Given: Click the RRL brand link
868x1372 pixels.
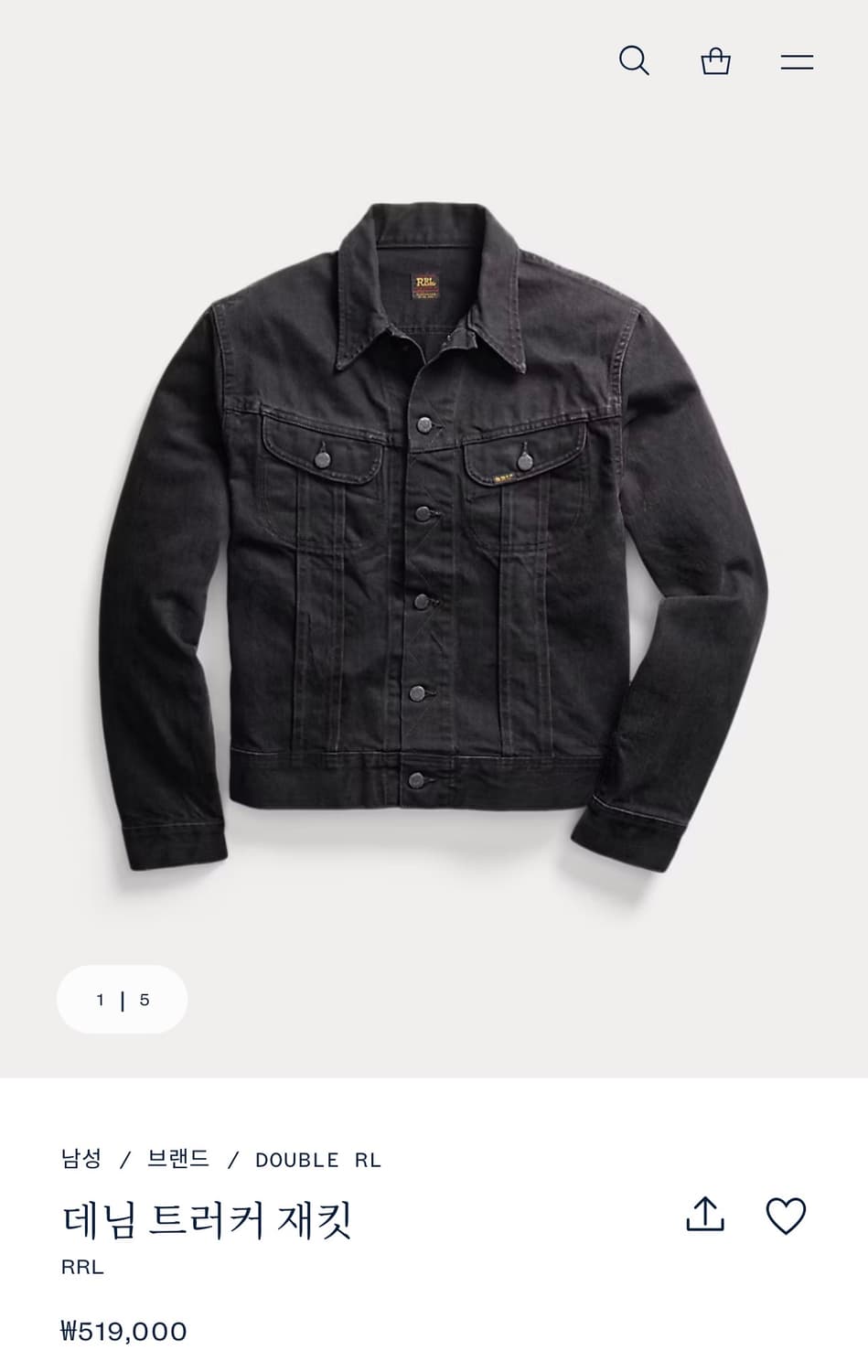Looking at the screenshot, I should click(x=80, y=1267).
